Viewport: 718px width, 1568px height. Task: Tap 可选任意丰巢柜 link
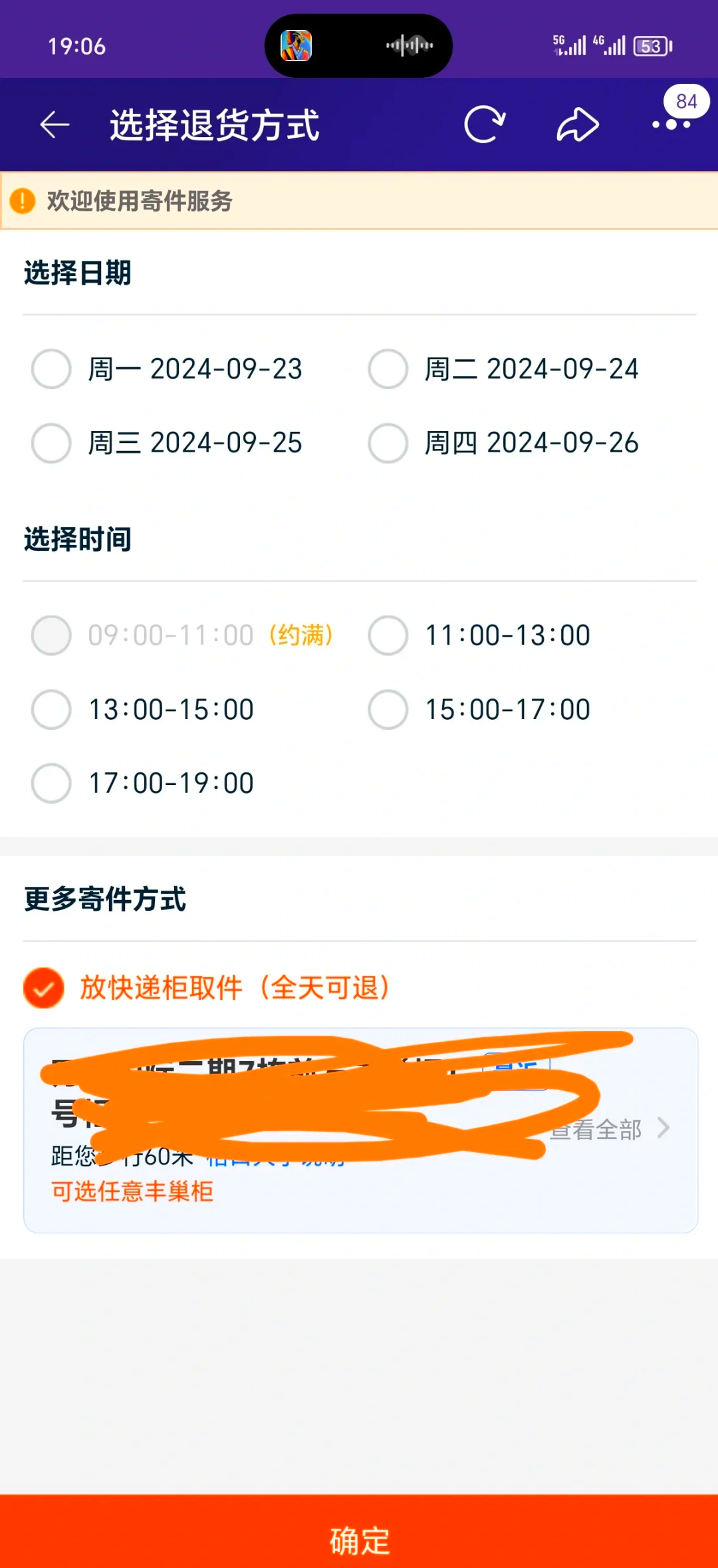pyautogui.click(x=130, y=1192)
